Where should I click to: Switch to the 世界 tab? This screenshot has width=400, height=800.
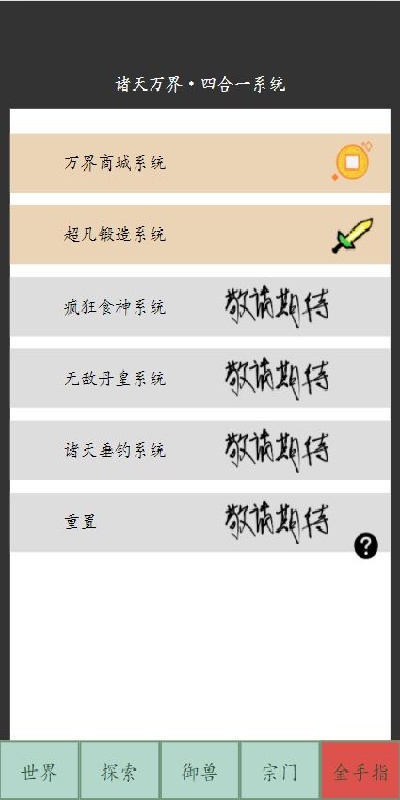pyautogui.click(x=39, y=771)
